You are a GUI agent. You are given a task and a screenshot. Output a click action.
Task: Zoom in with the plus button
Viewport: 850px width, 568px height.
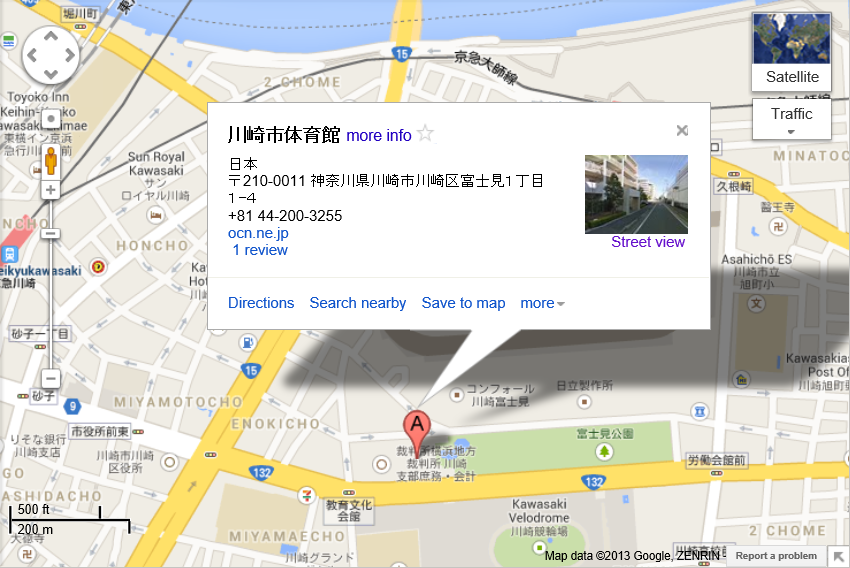pyautogui.click(x=50, y=189)
